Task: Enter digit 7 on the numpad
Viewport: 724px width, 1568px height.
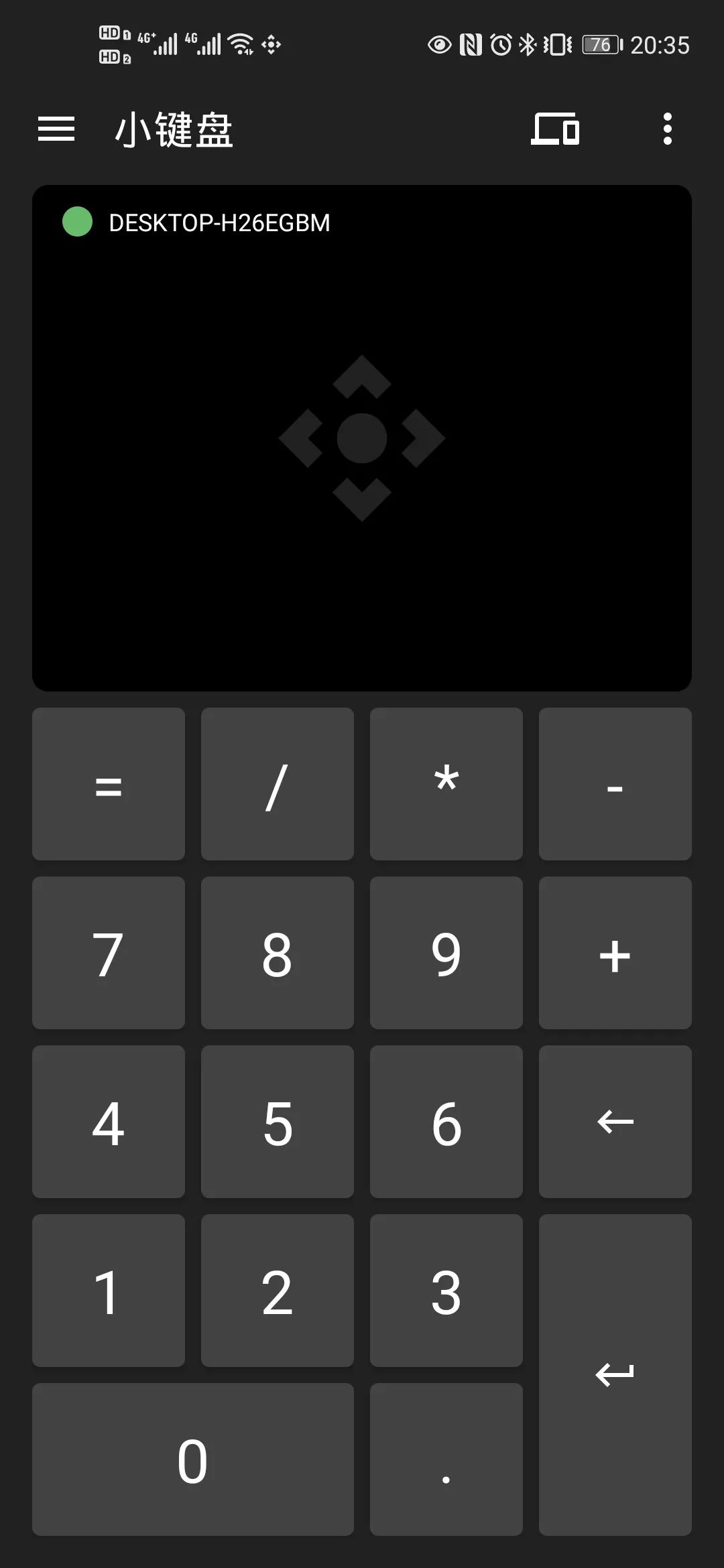Action: click(109, 953)
